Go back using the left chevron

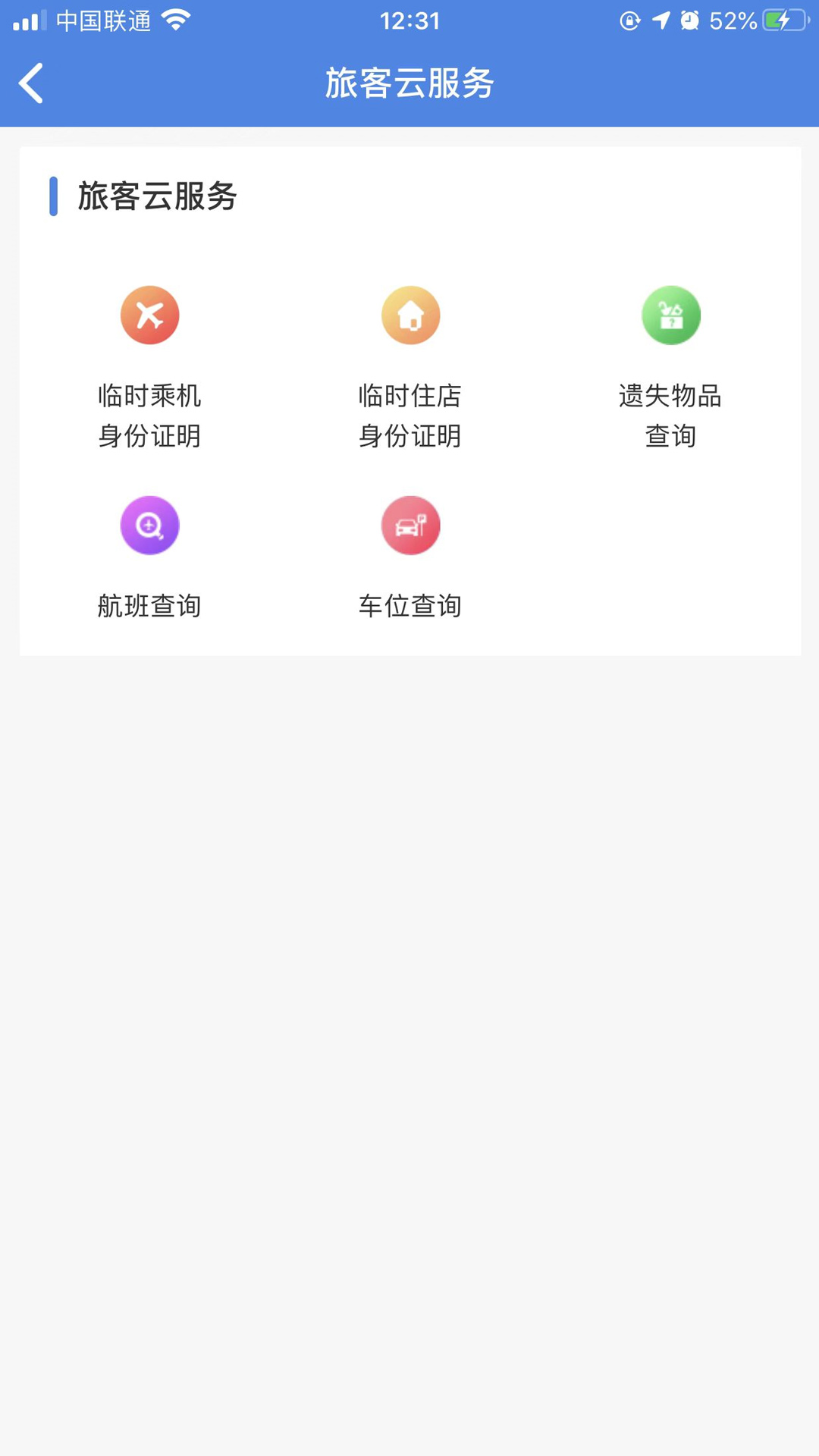[32, 83]
